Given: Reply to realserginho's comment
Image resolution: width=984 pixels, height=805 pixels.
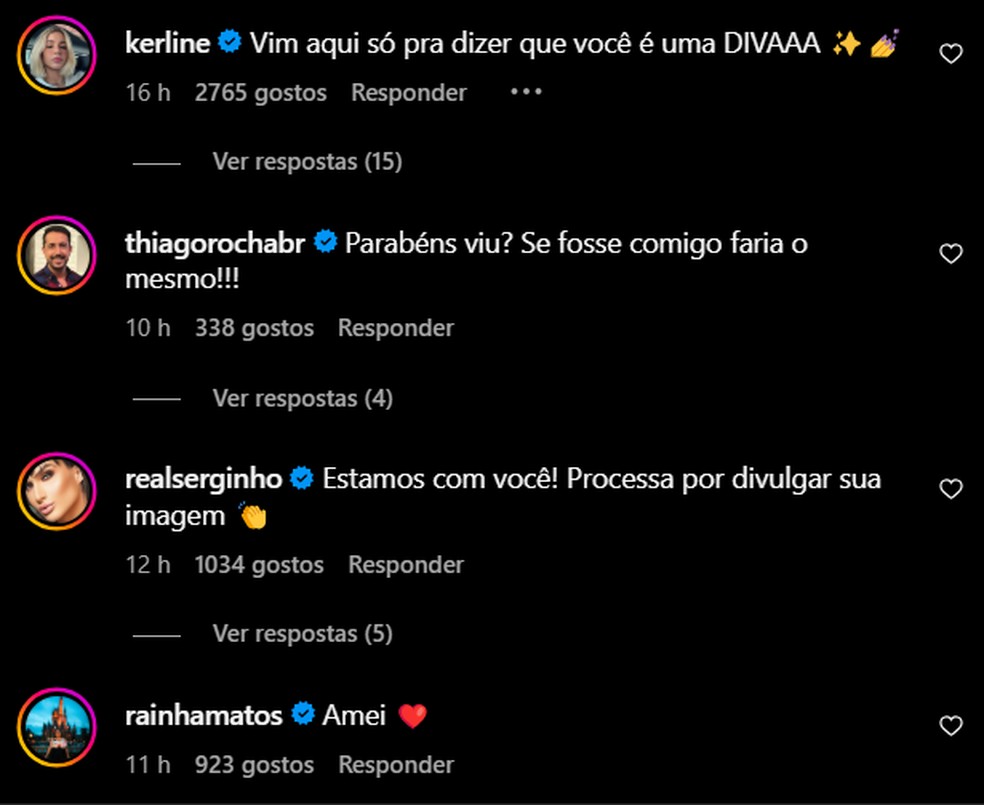Looking at the screenshot, I should [405, 565].
